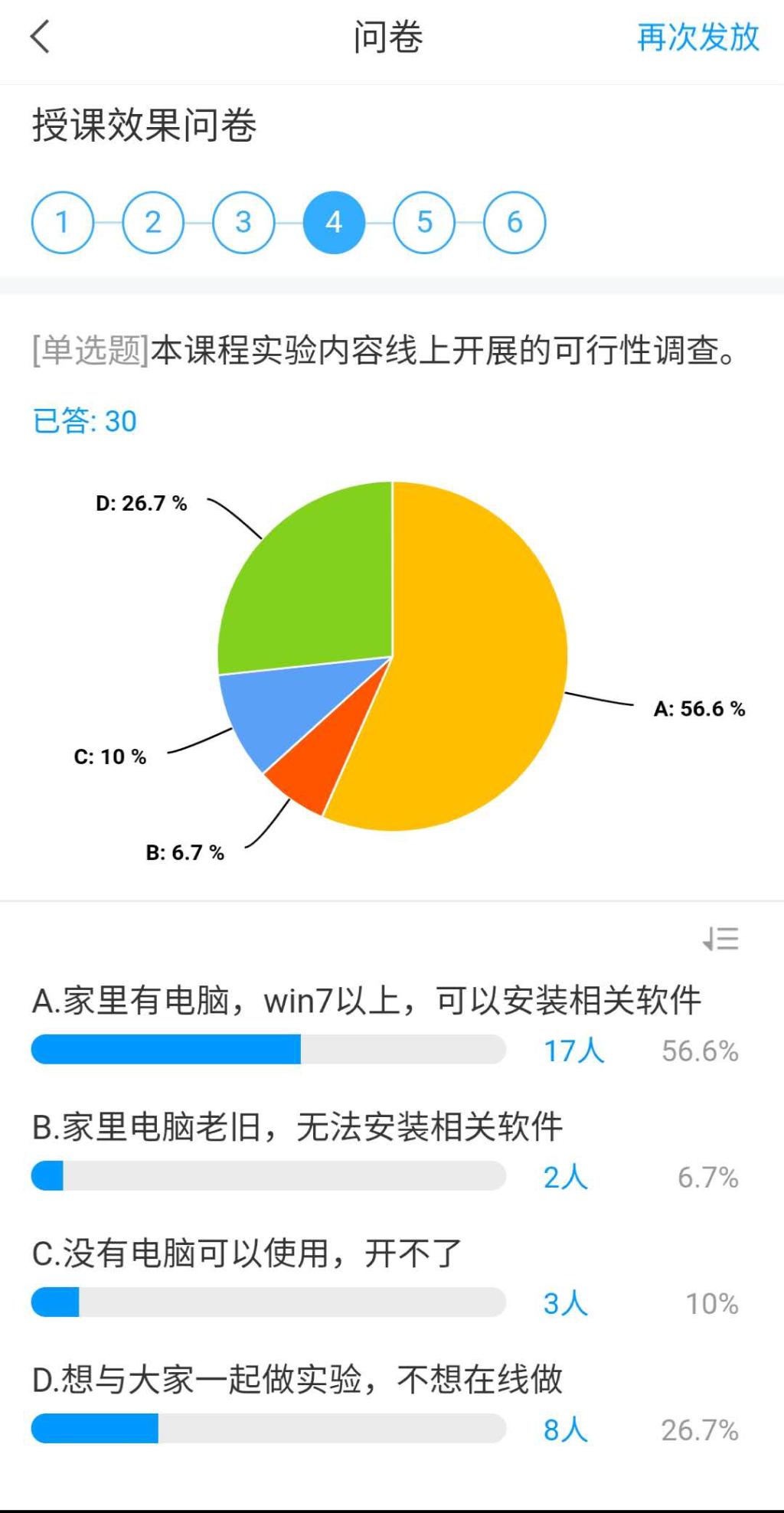
Task: Sort the option results list
Action: coord(720,939)
